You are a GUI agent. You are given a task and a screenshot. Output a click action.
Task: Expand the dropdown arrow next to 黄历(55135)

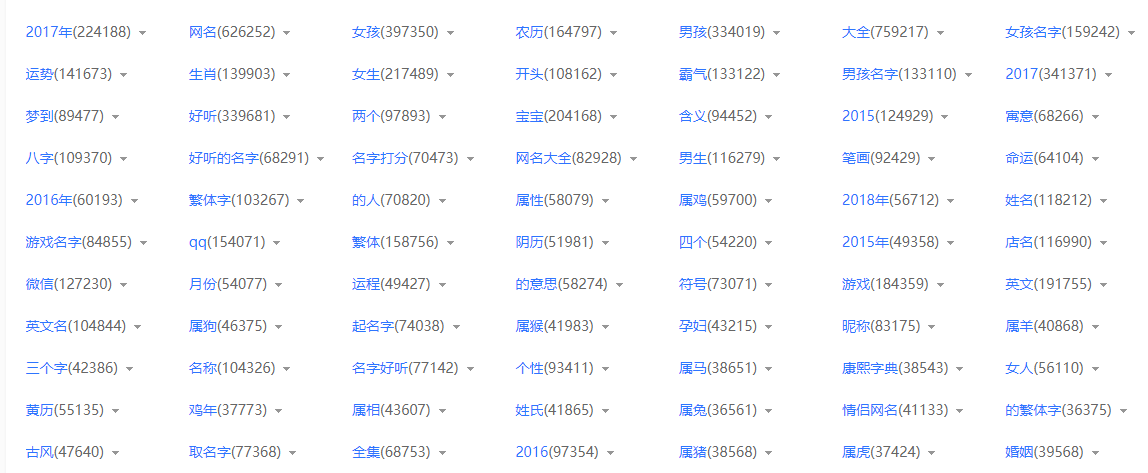click(116, 411)
